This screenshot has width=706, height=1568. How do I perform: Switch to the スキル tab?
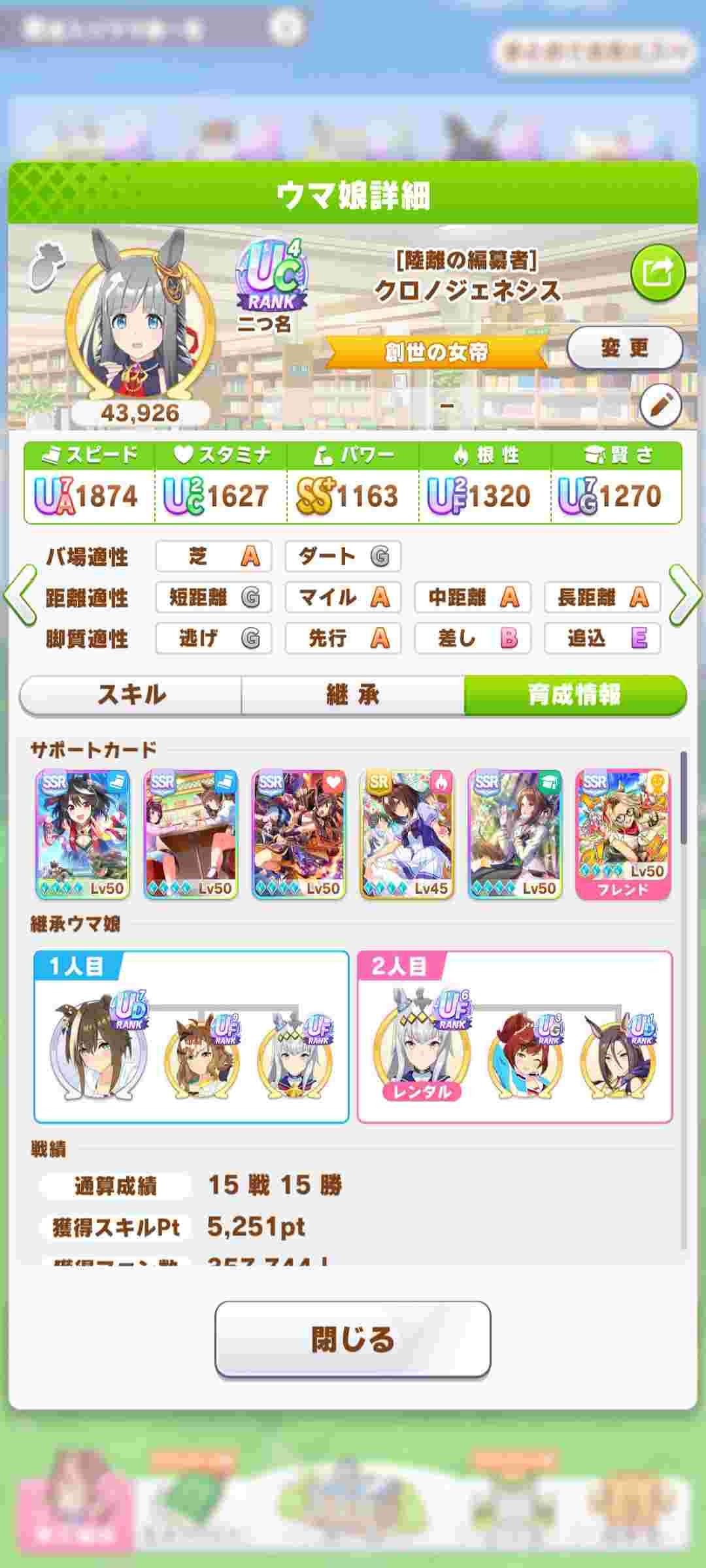click(131, 694)
